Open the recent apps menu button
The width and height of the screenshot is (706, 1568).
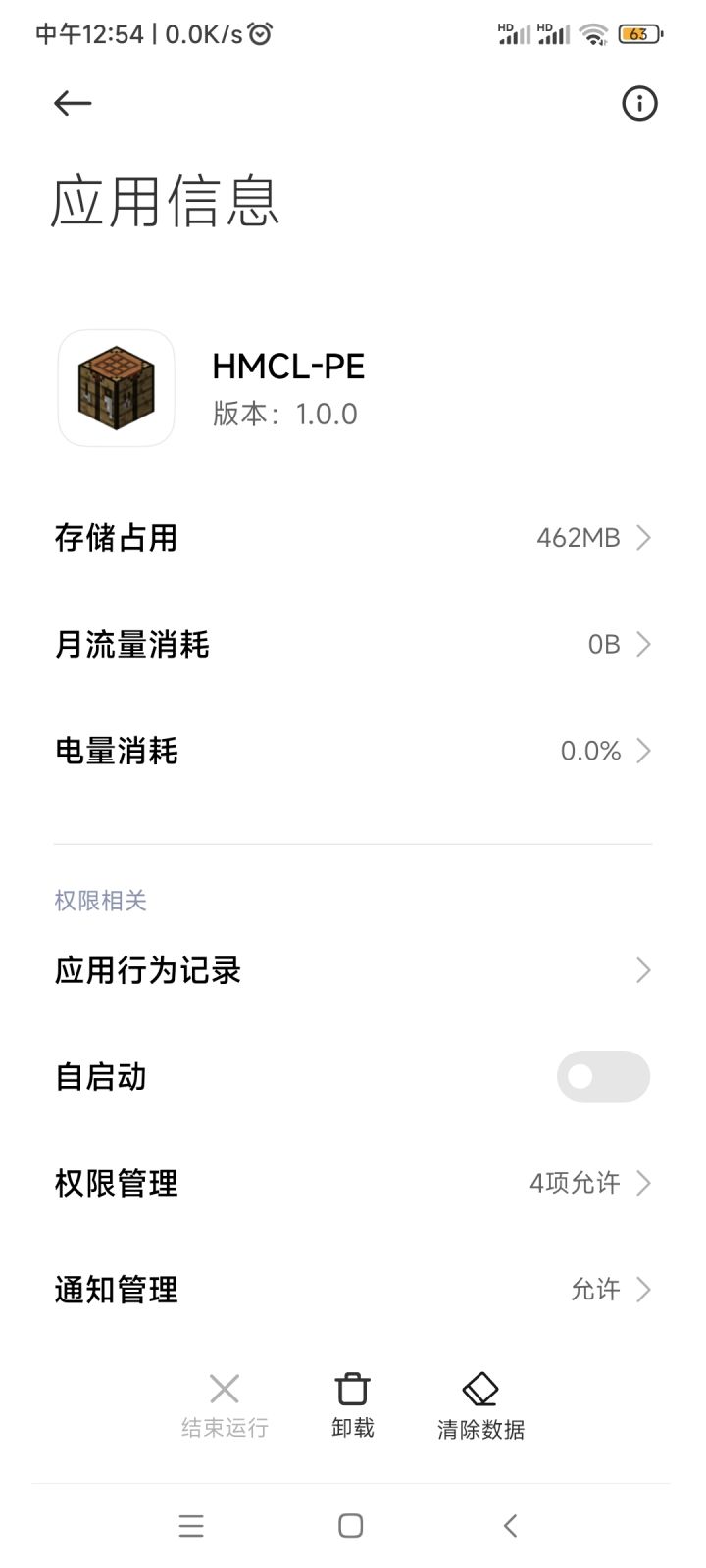(191, 1525)
